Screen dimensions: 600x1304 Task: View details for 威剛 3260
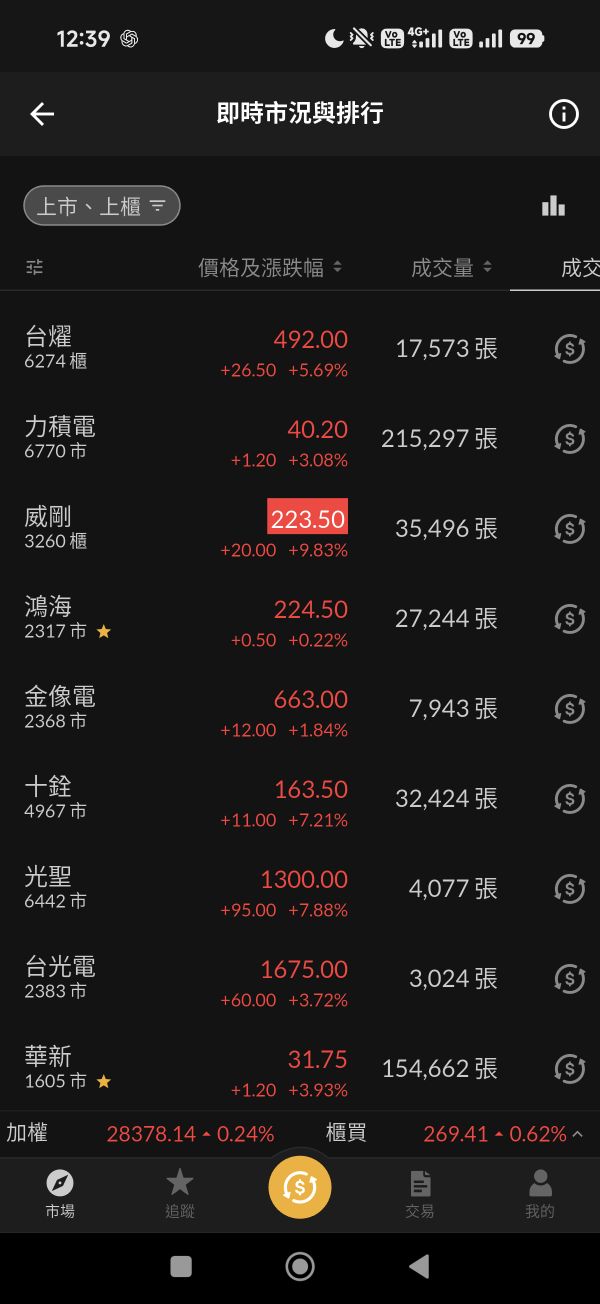tap(150, 529)
